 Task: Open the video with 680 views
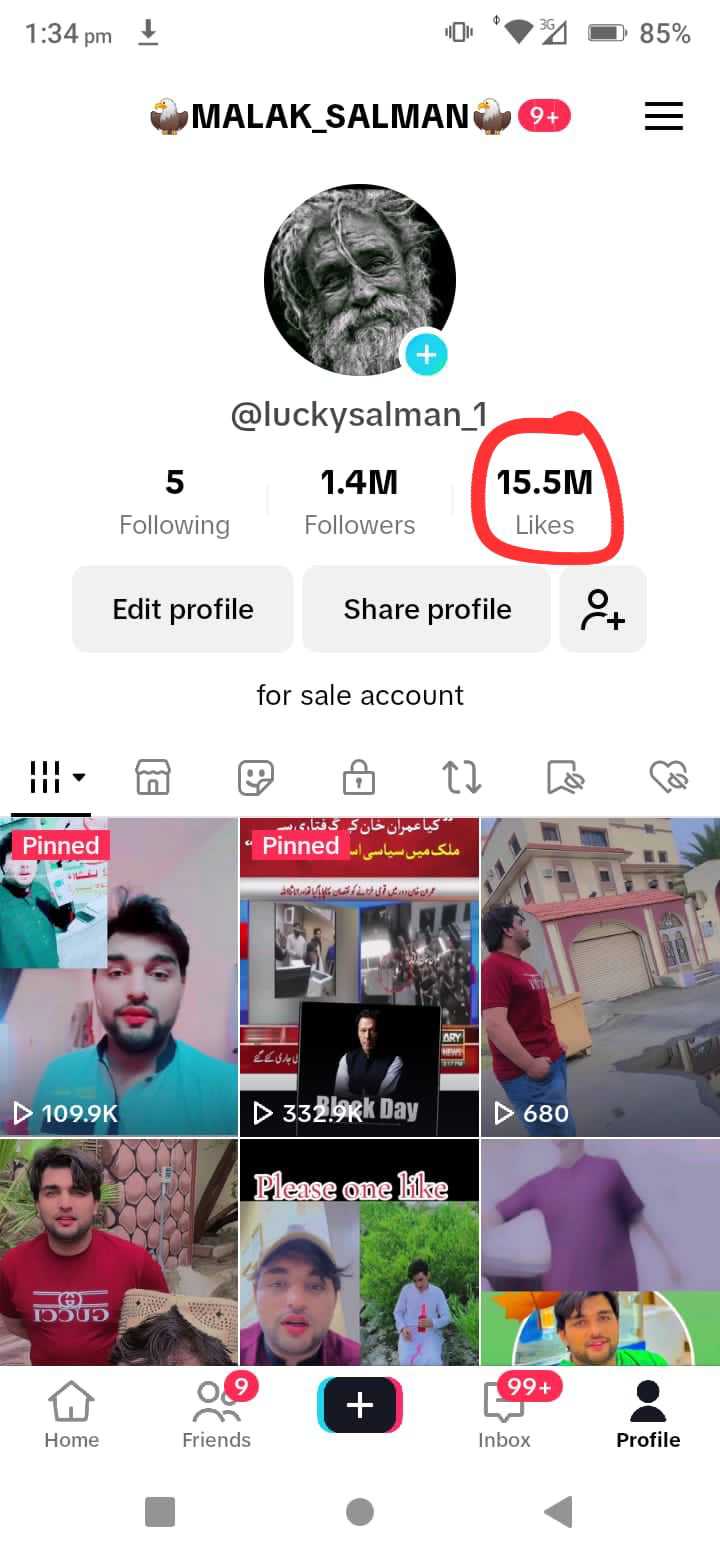pos(600,976)
